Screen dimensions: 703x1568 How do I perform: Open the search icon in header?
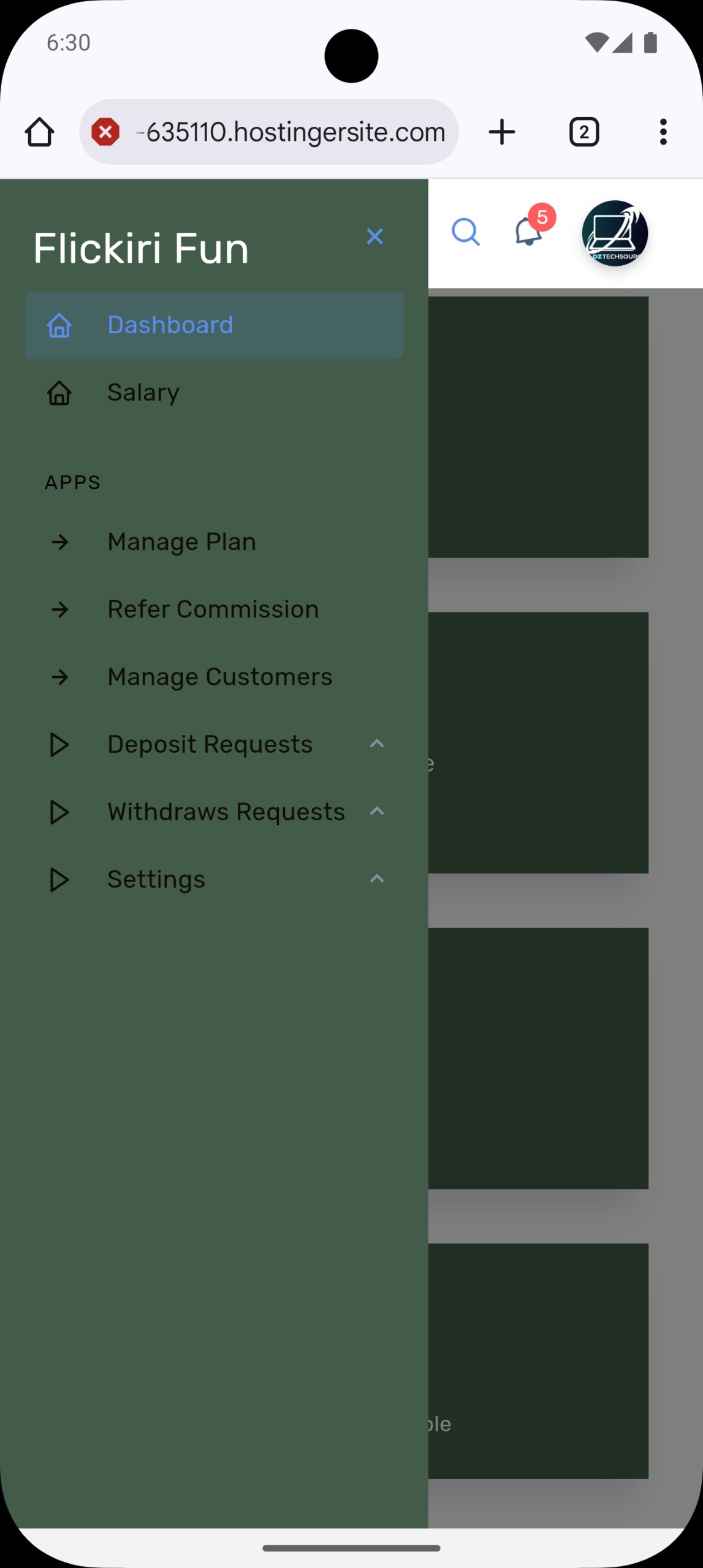[x=466, y=233]
